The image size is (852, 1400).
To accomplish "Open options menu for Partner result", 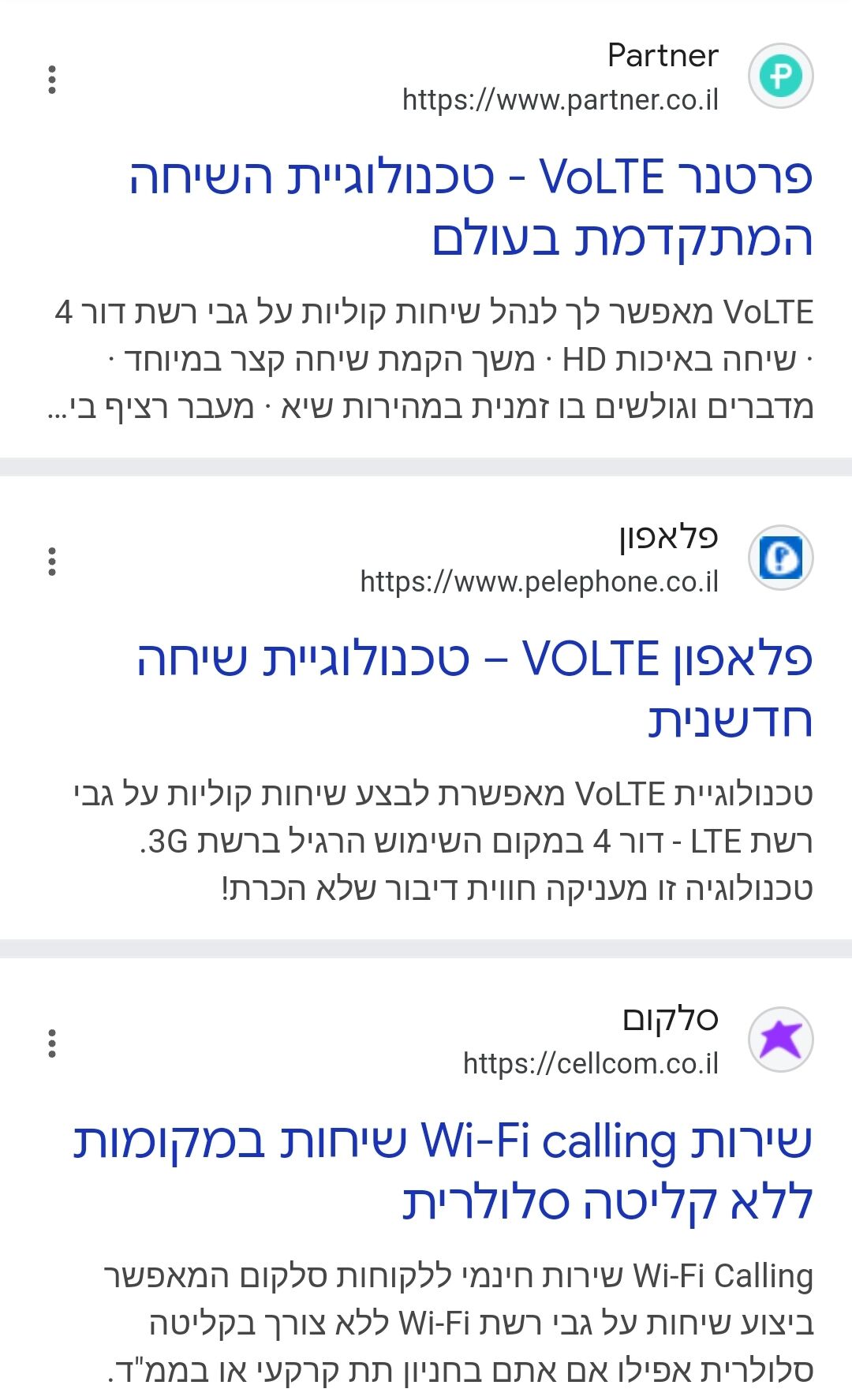I will coord(52,80).
